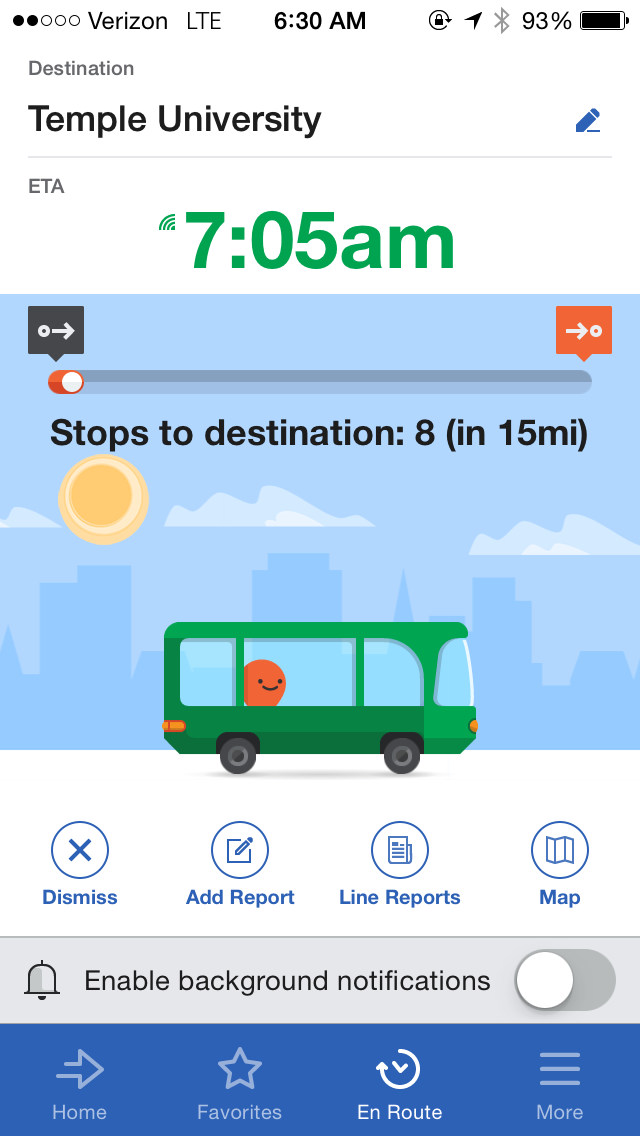Open the Map view
This screenshot has width=640, height=1136.
(560, 864)
